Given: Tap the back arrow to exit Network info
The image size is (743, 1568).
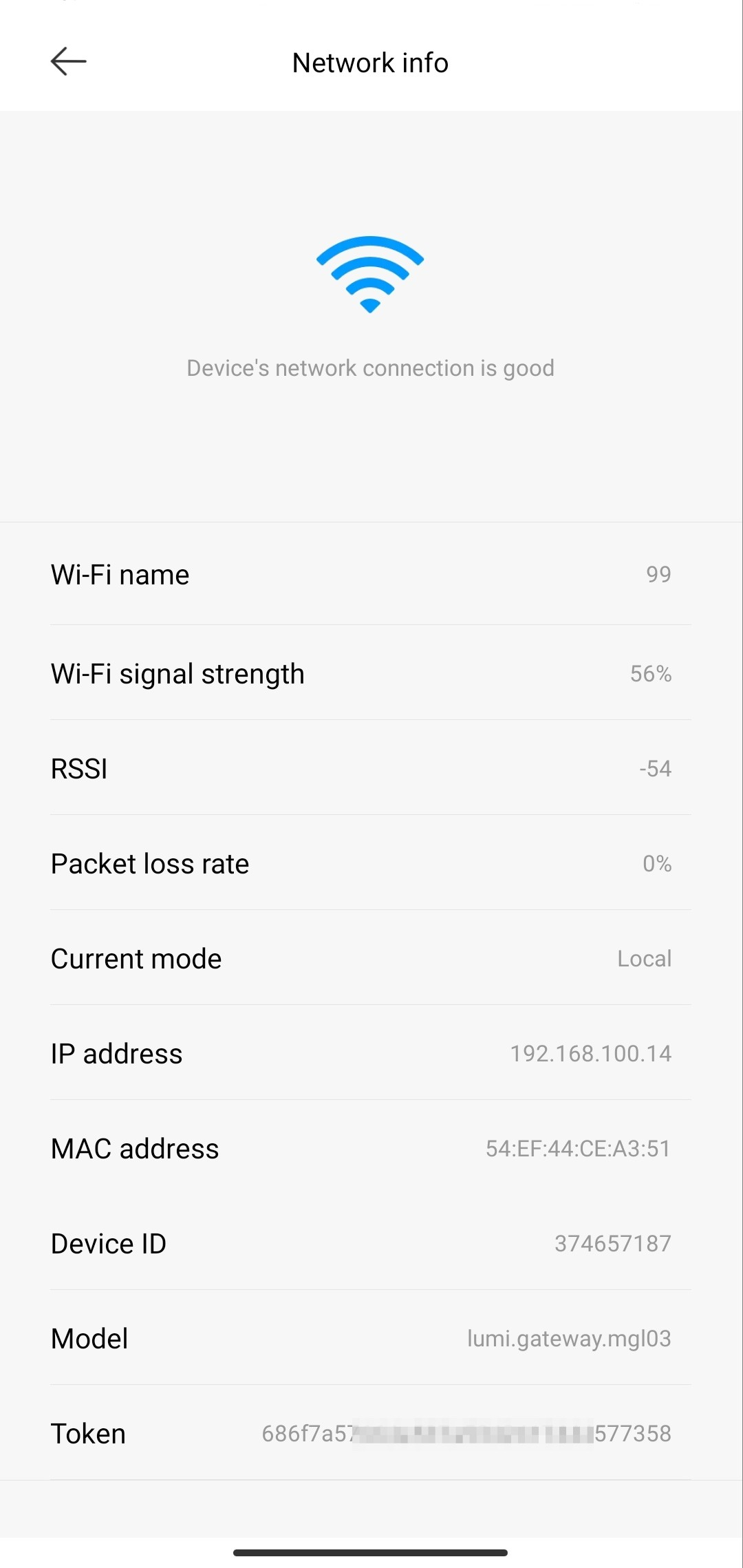Looking at the screenshot, I should (69, 61).
